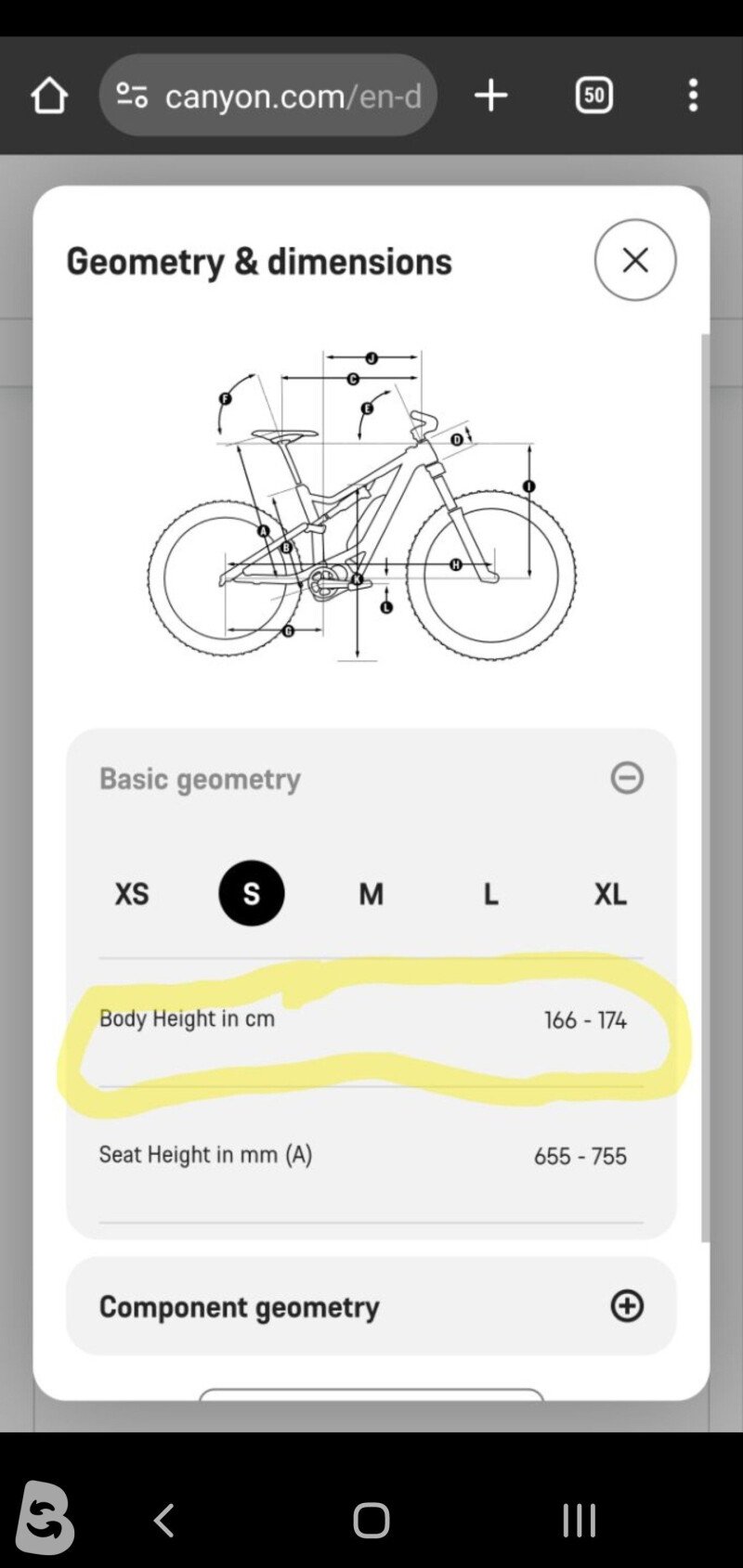The image size is (743, 1568).
Task: Open the browser overflow menu
Action: coord(693,95)
